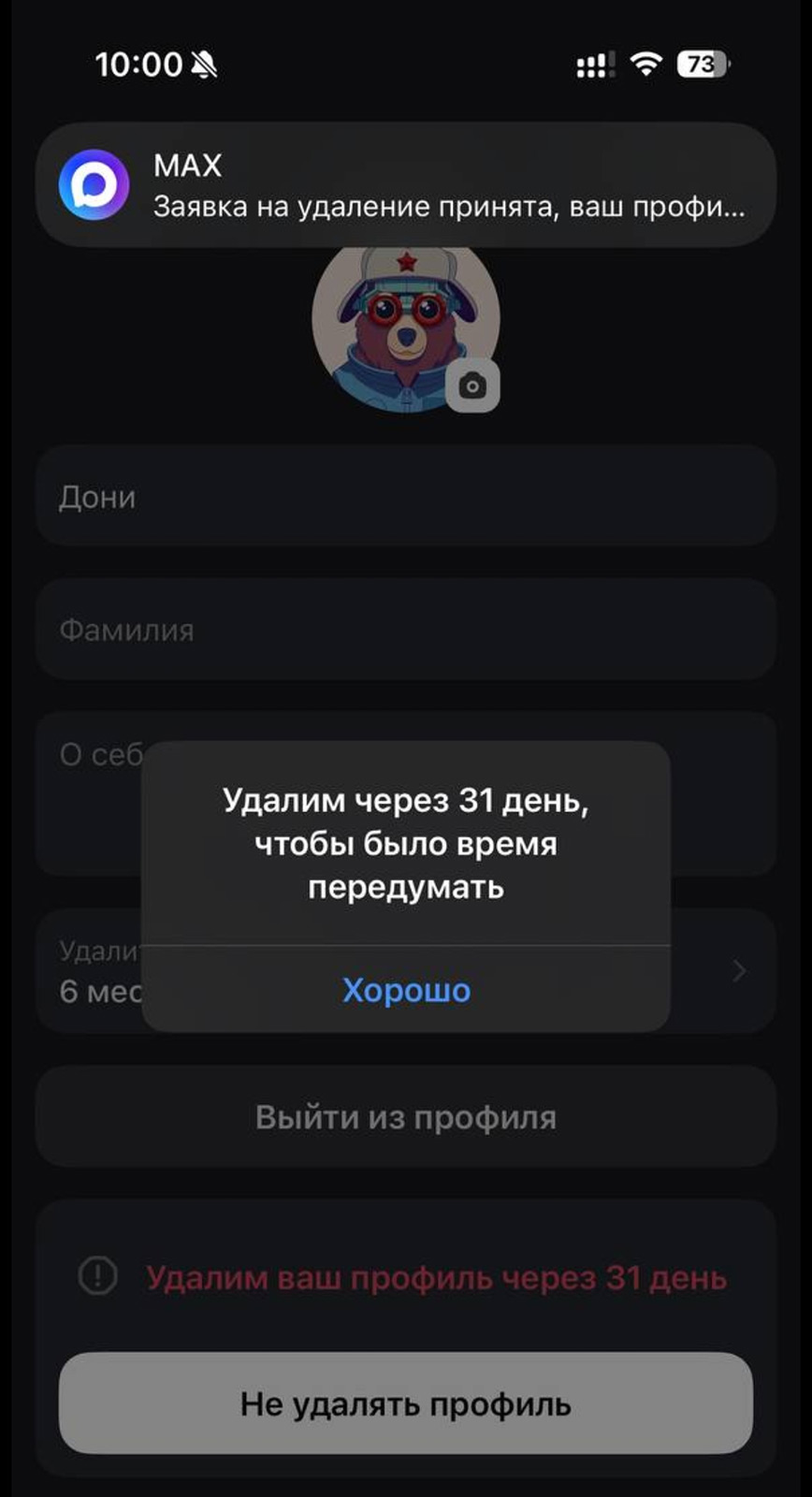The height and width of the screenshot is (1497, 812).
Task: Tap the camera icon on avatar
Action: (x=472, y=385)
